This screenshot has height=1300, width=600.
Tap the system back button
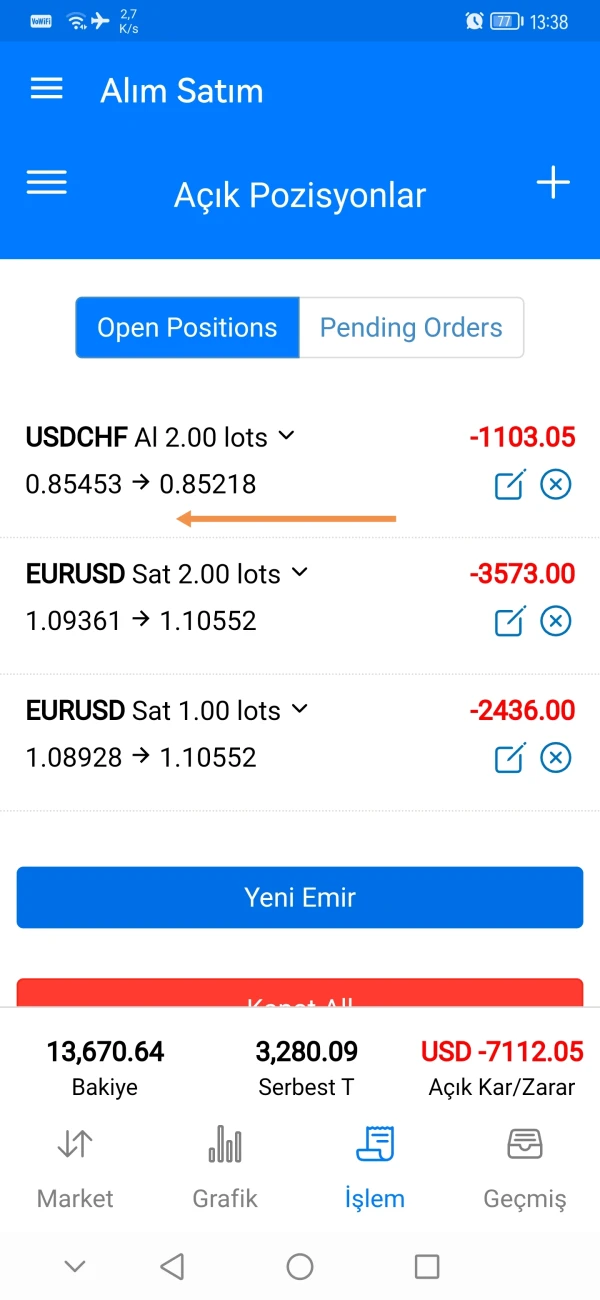point(172,1267)
